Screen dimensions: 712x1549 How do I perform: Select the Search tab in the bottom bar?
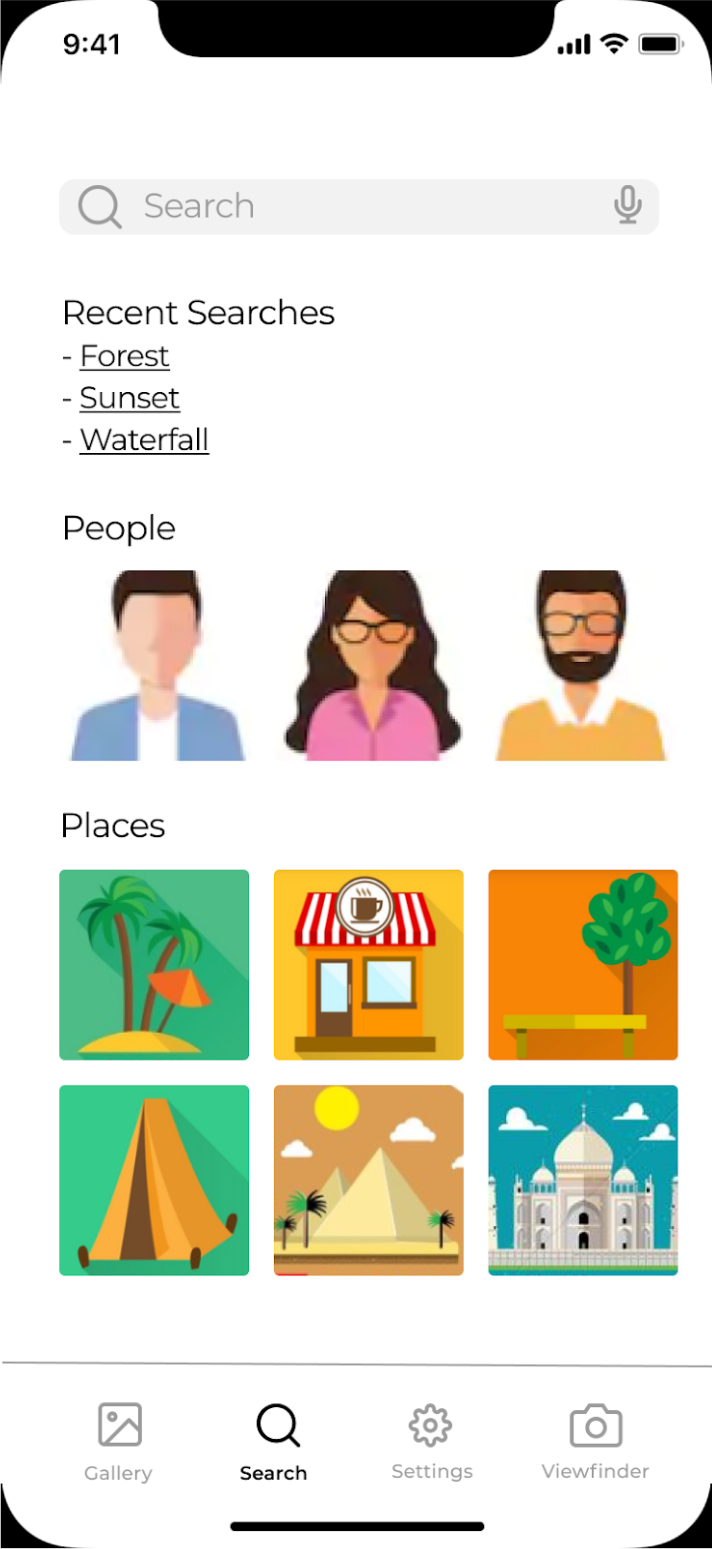274,1440
